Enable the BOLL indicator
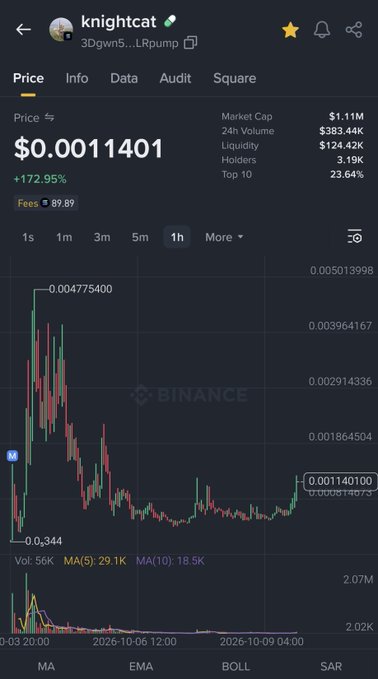This screenshot has width=378, height=679. tap(236, 666)
